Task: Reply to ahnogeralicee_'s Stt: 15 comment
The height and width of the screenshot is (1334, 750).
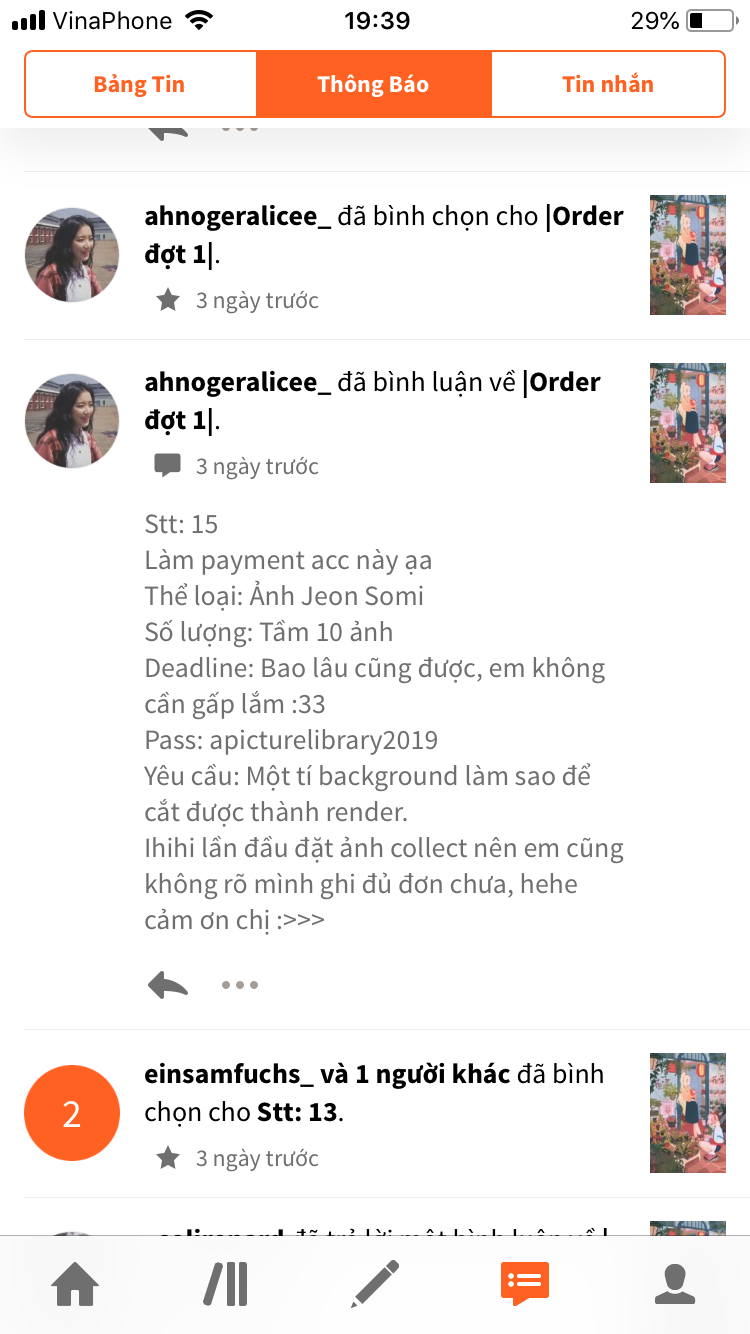Action: coord(168,985)
